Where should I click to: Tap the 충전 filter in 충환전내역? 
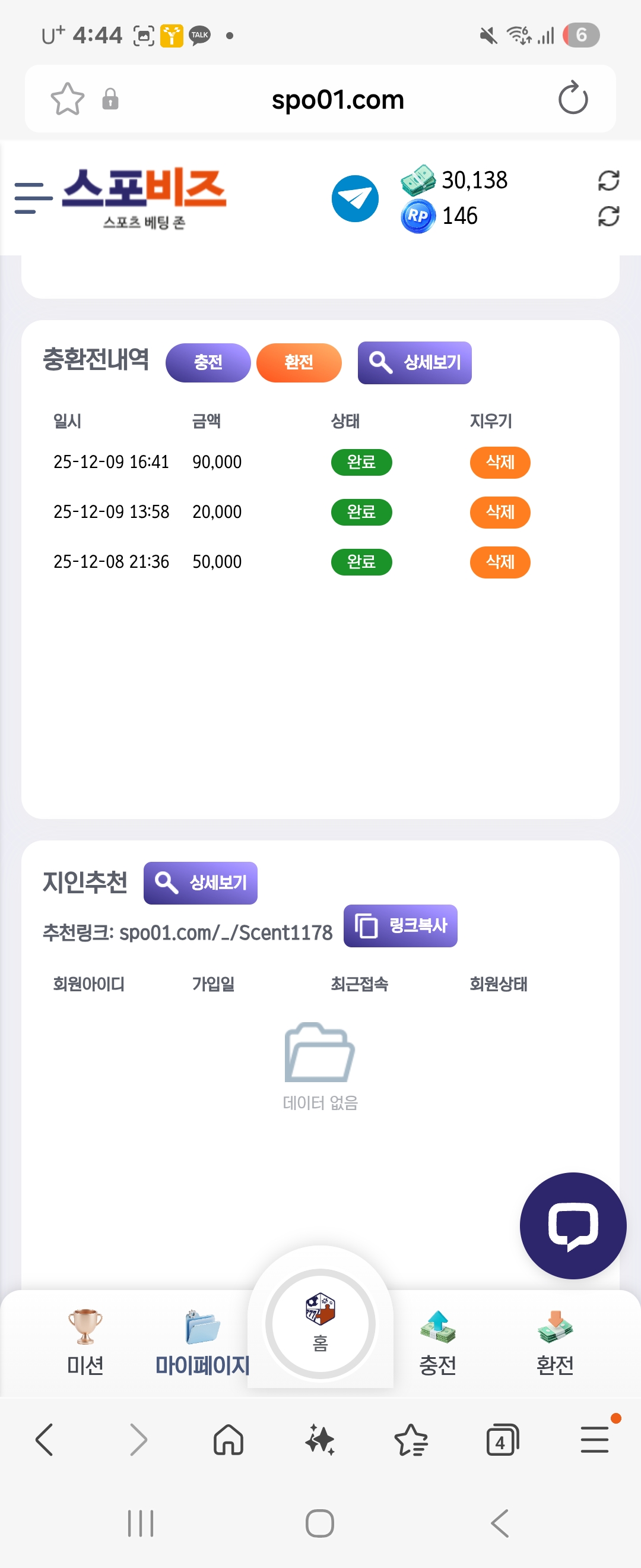pyautogui.click(x=208, y=362)
